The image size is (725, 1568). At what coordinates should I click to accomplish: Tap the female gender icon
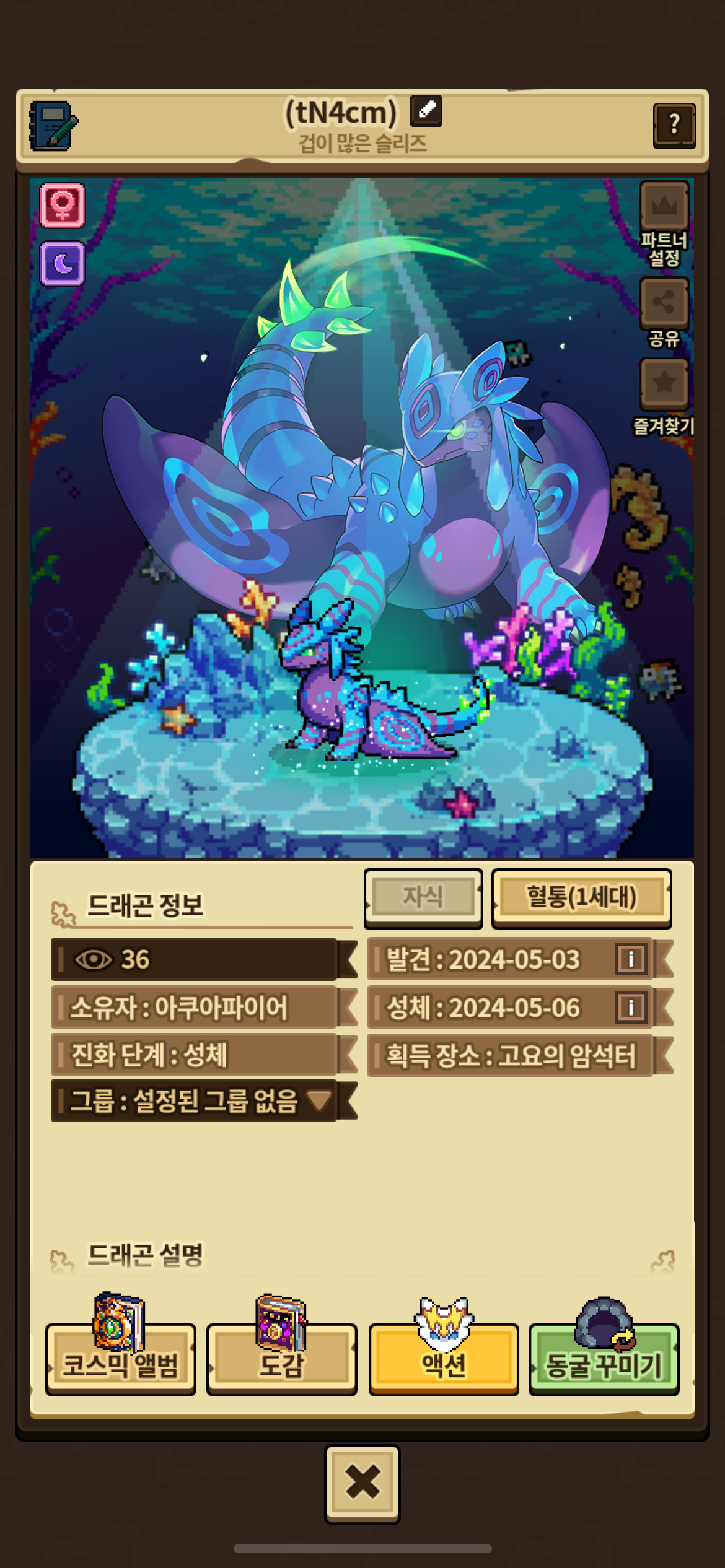click(x=63, y=205)
